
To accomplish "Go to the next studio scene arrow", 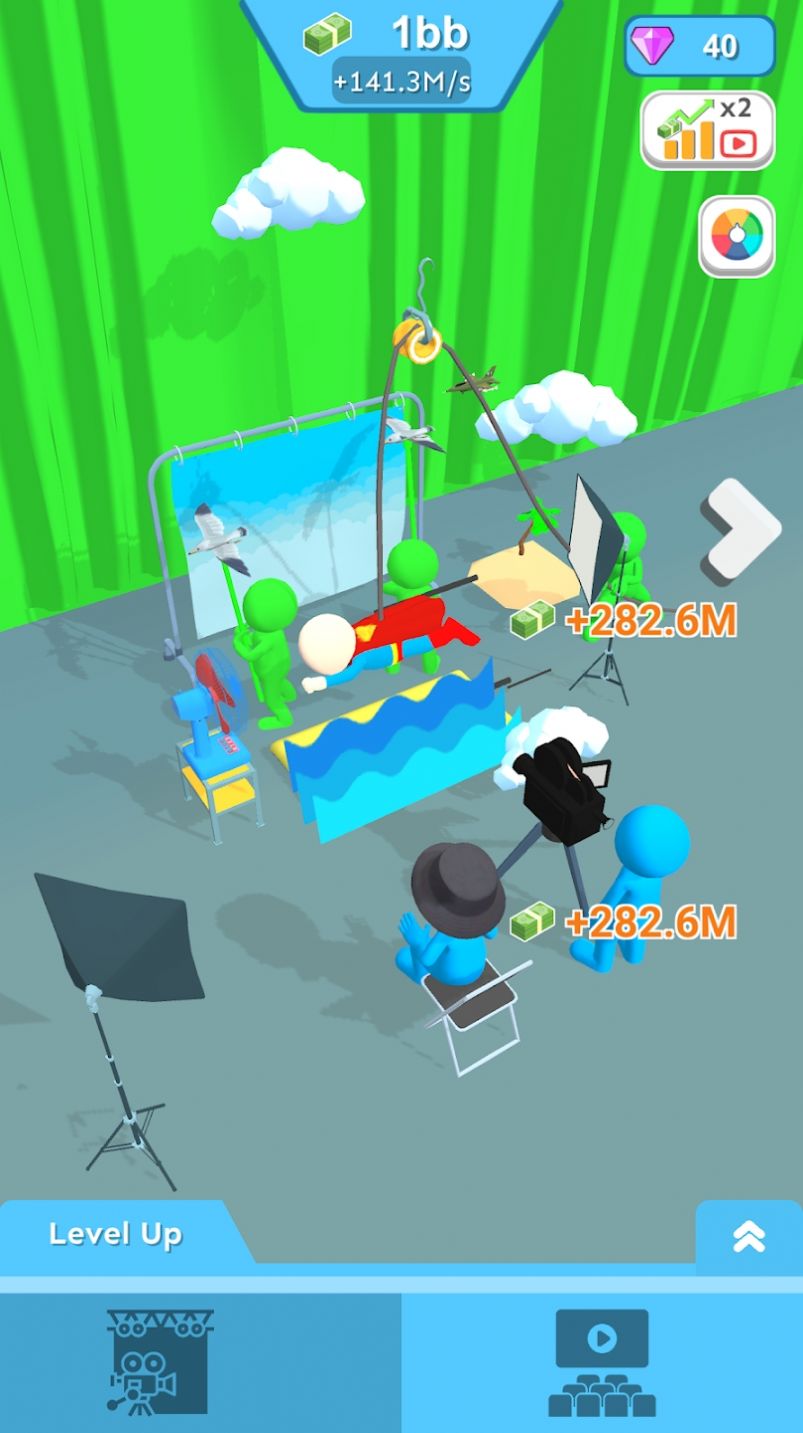I will click(740, 530).
